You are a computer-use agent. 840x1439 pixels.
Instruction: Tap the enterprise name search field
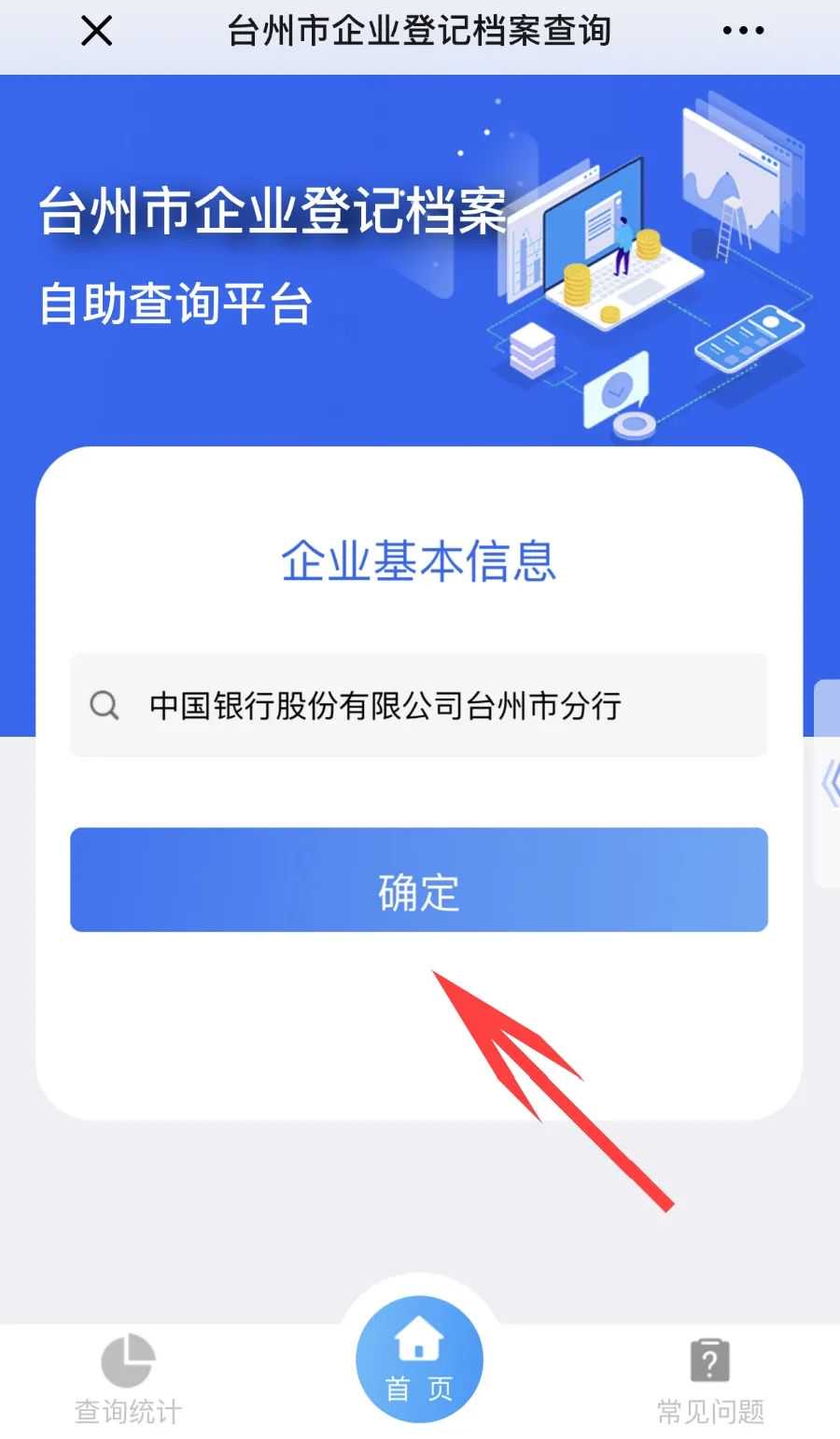(x=418, y=705)
